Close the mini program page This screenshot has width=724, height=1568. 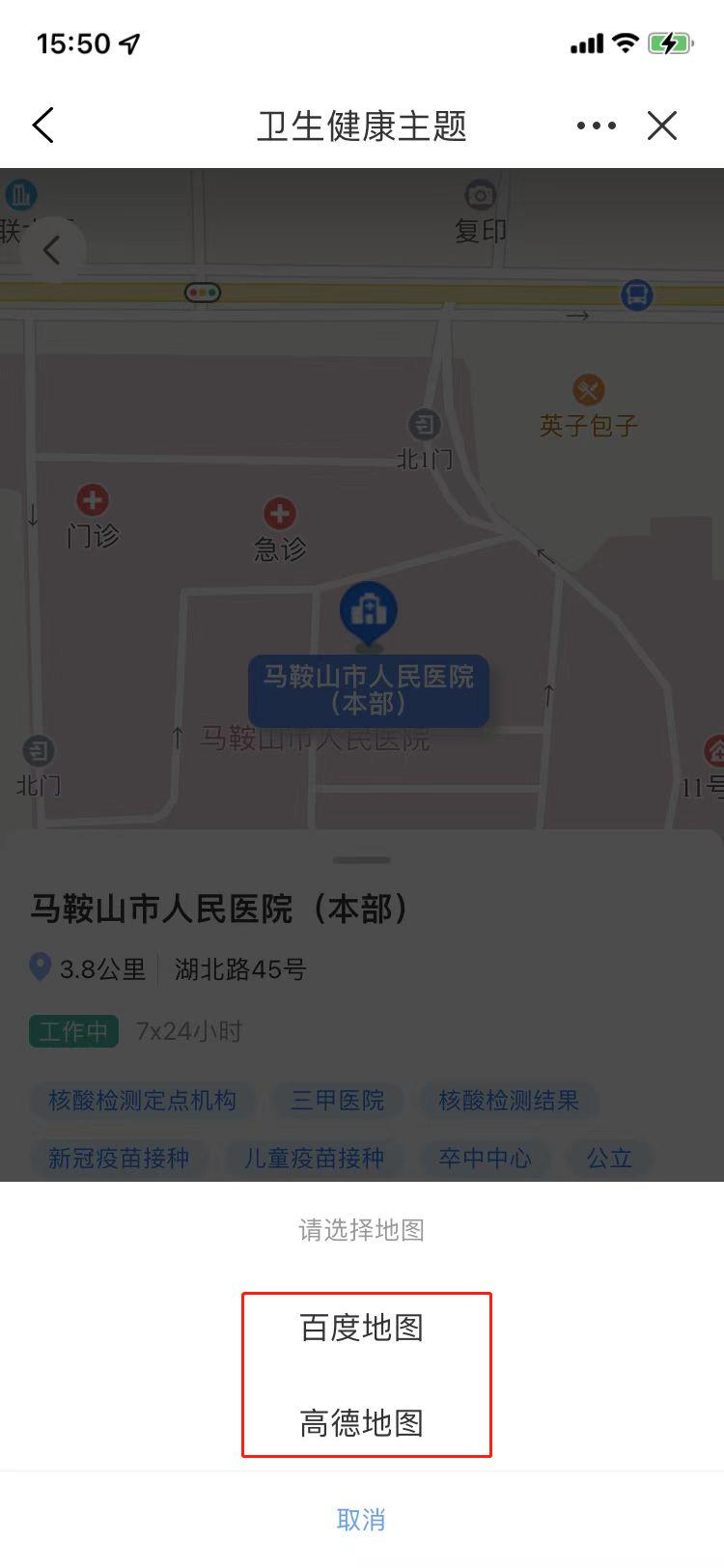(x=662, y=126)
